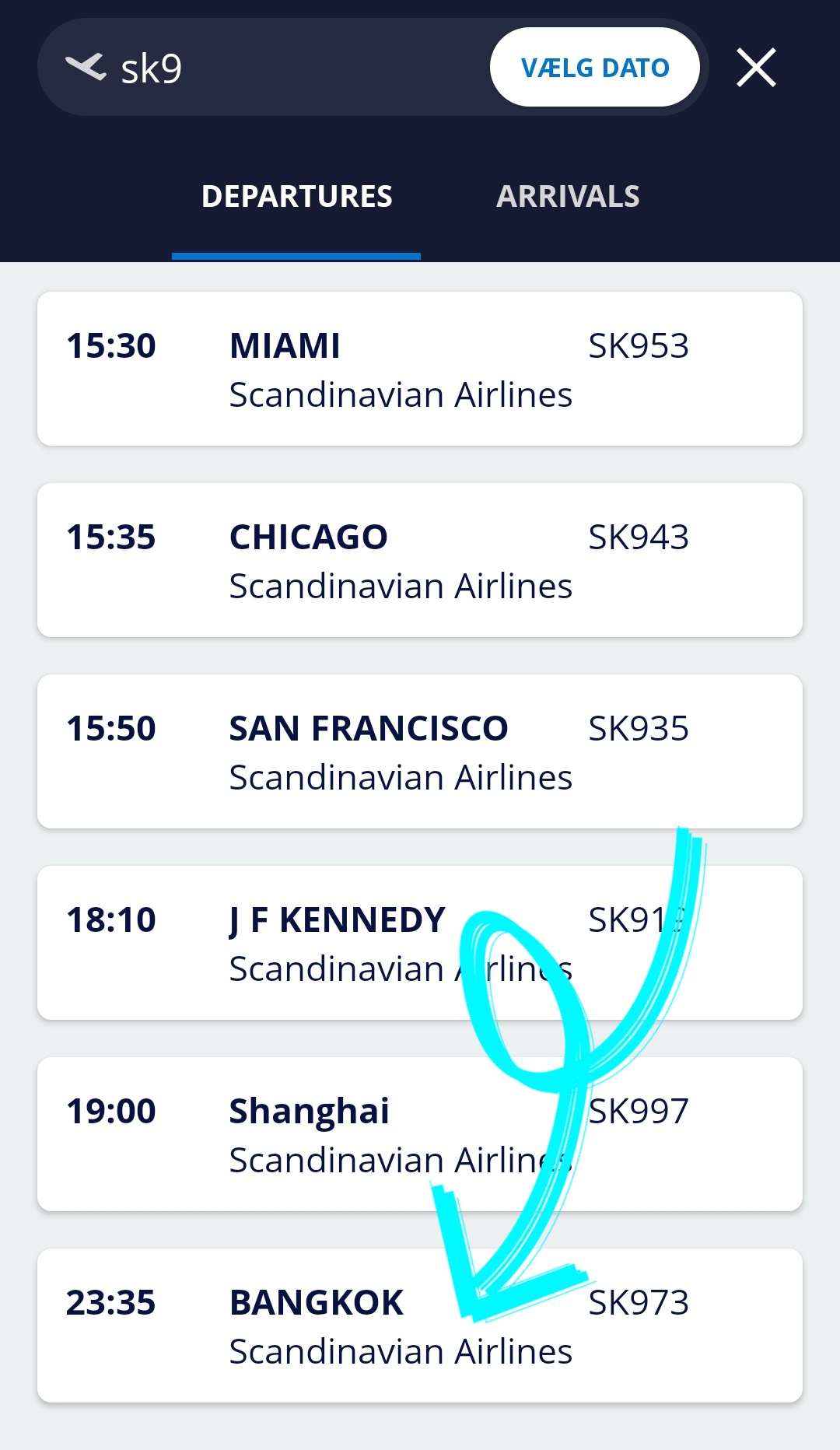This screenshot has height=1450, width=840.
Task: Select the Departures tab
Action: 296,197
